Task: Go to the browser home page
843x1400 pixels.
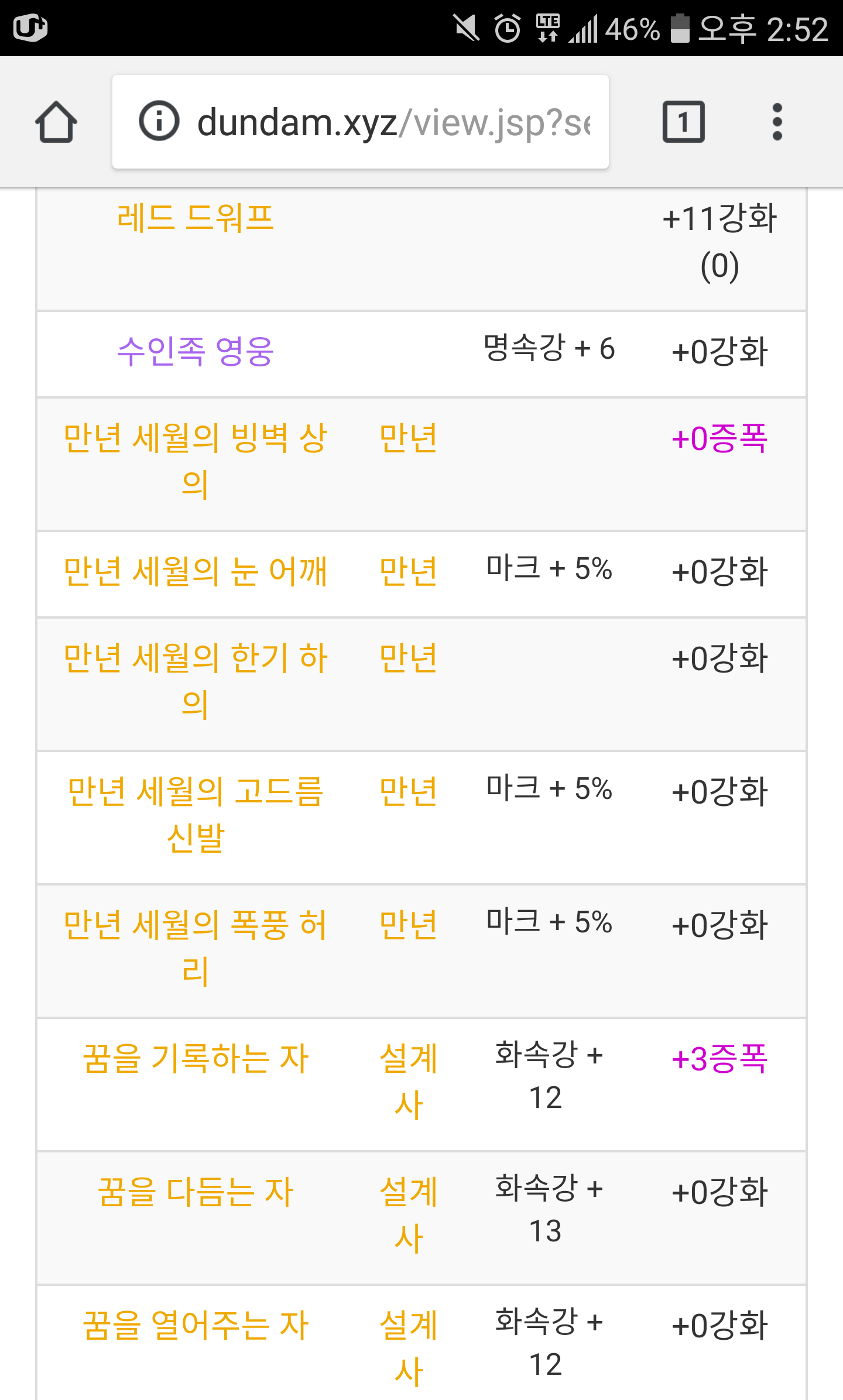Action: (x=56, y=122)
